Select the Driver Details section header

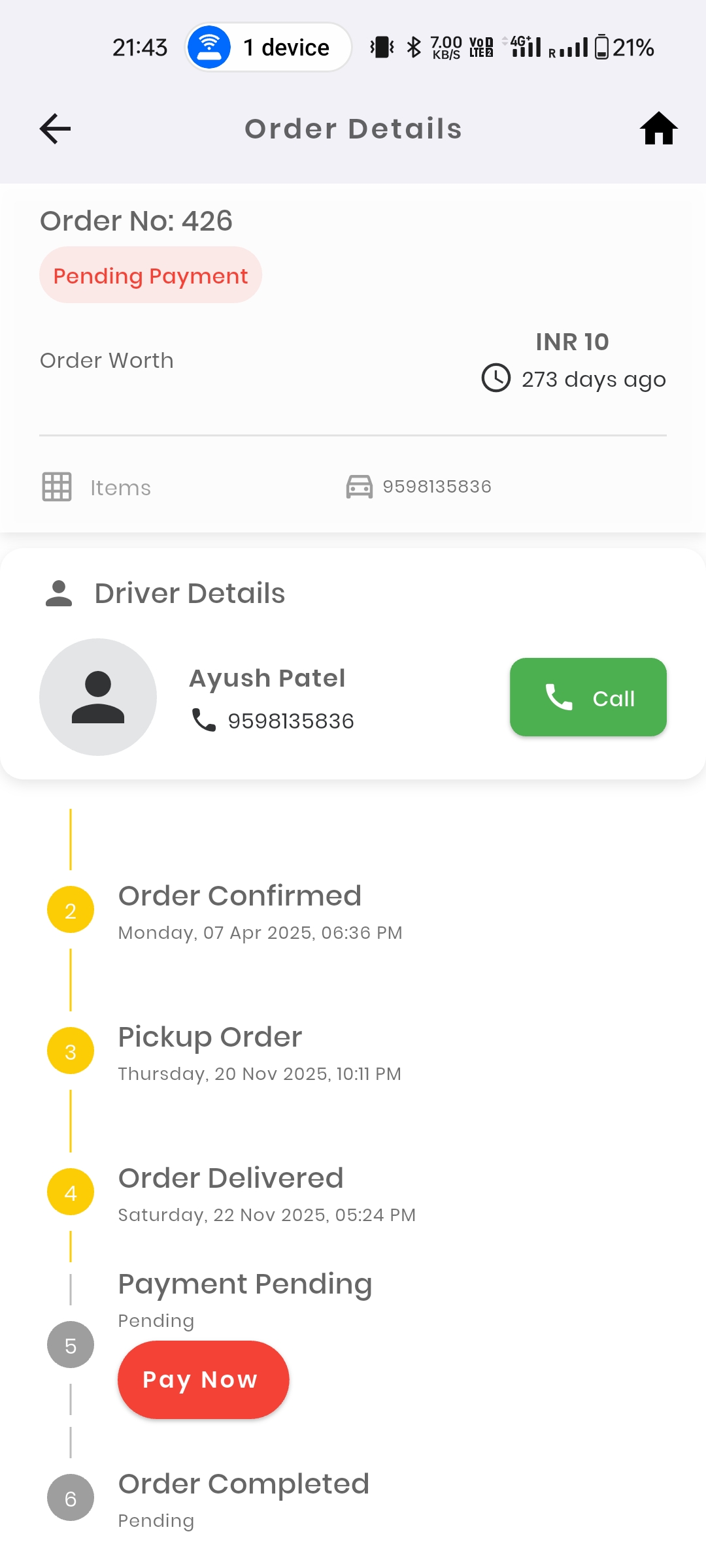coord(190,593)
